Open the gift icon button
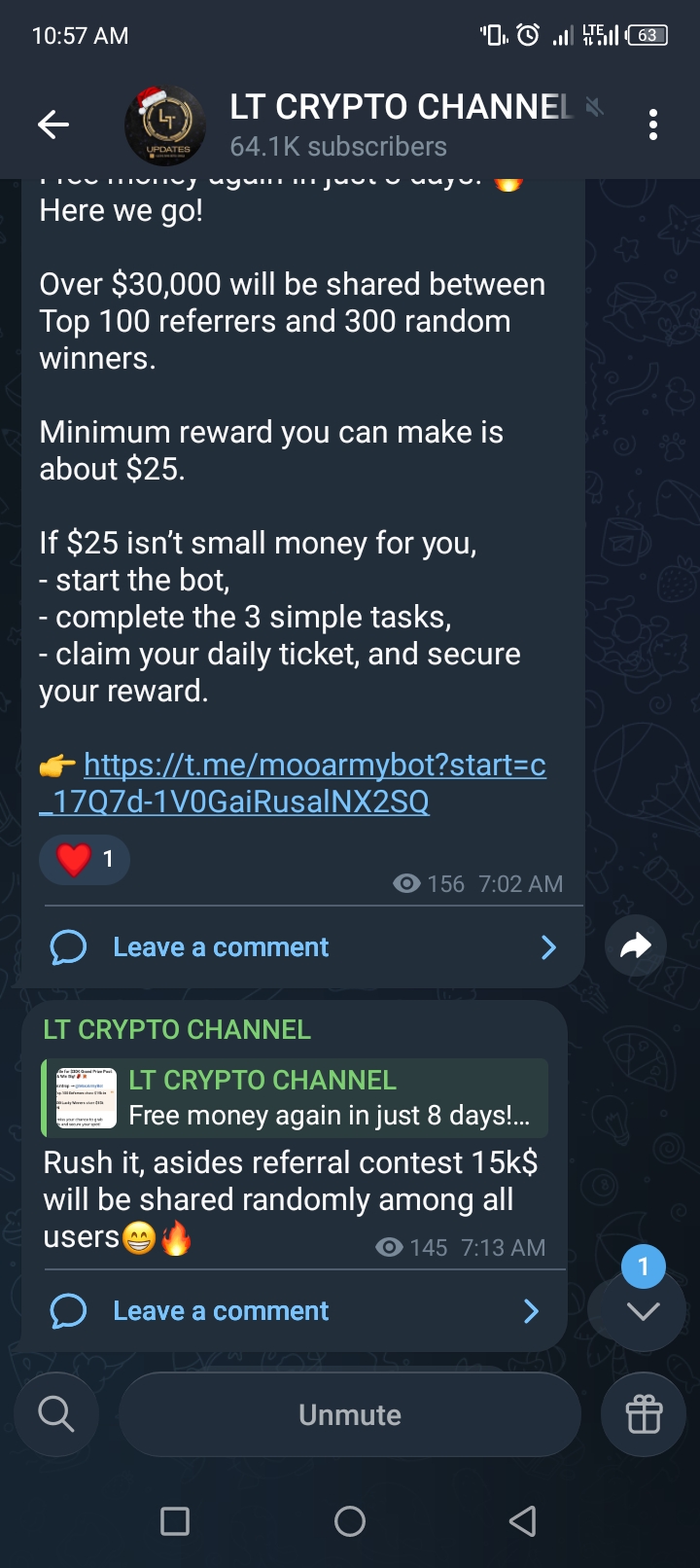Viewport: 700px width, 1568px height. 644,1414
